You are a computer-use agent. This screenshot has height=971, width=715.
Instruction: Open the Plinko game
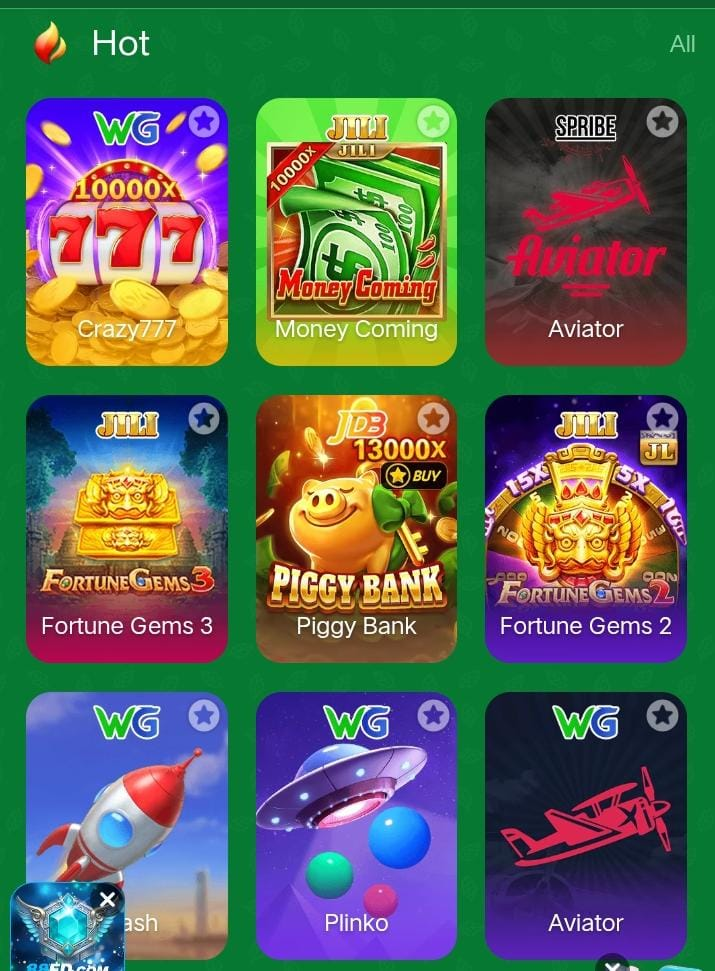tap(356, 825)
